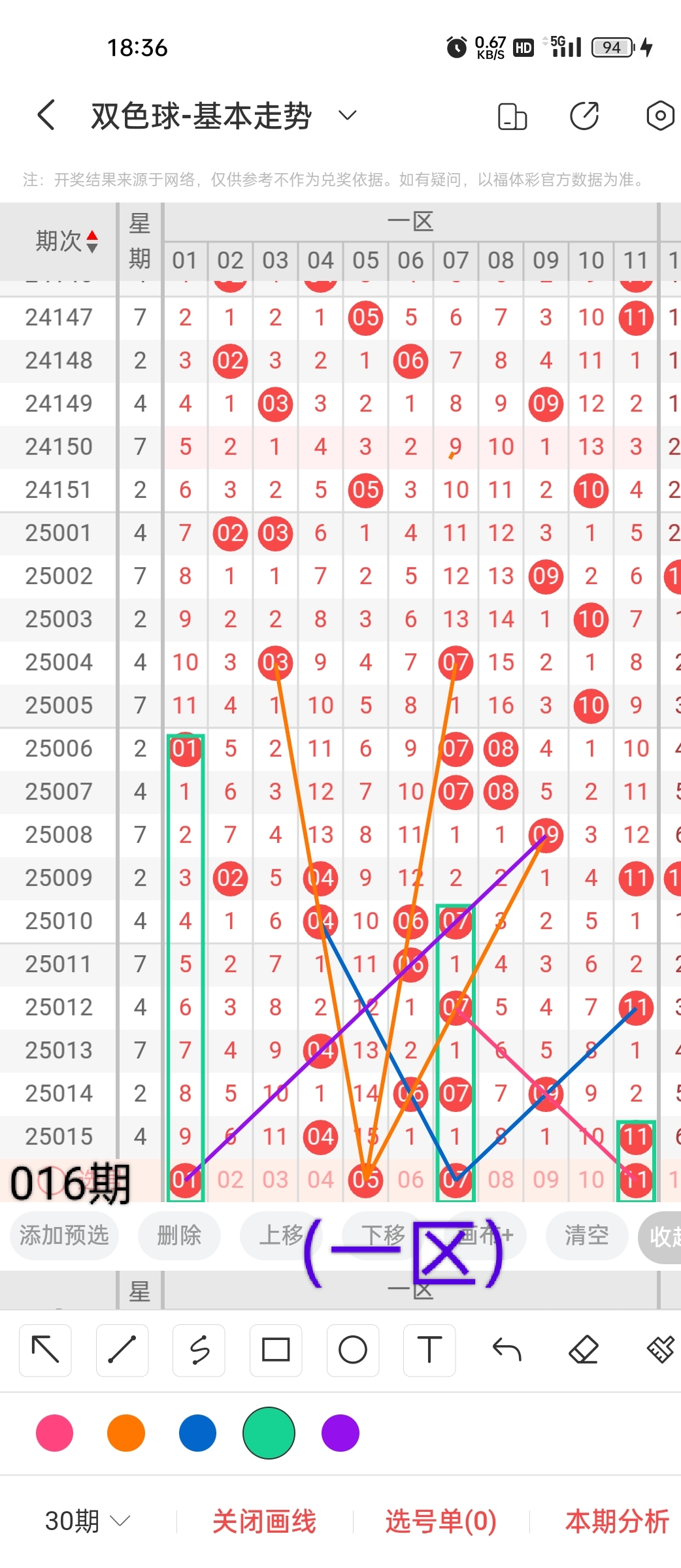Undo the last drawing stroke
Screen dimensions: 681x1568
point(507,1350)
